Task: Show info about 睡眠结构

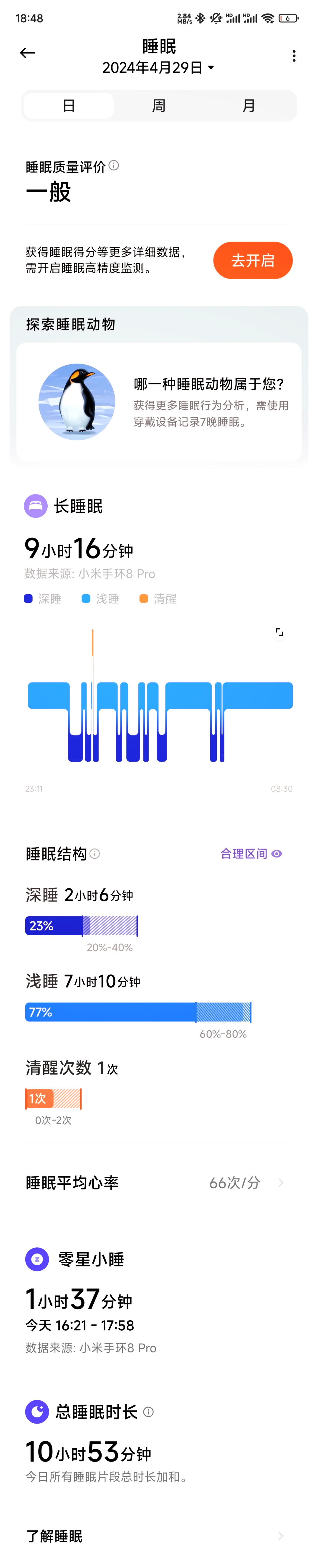Action: [x=95, y=854]
